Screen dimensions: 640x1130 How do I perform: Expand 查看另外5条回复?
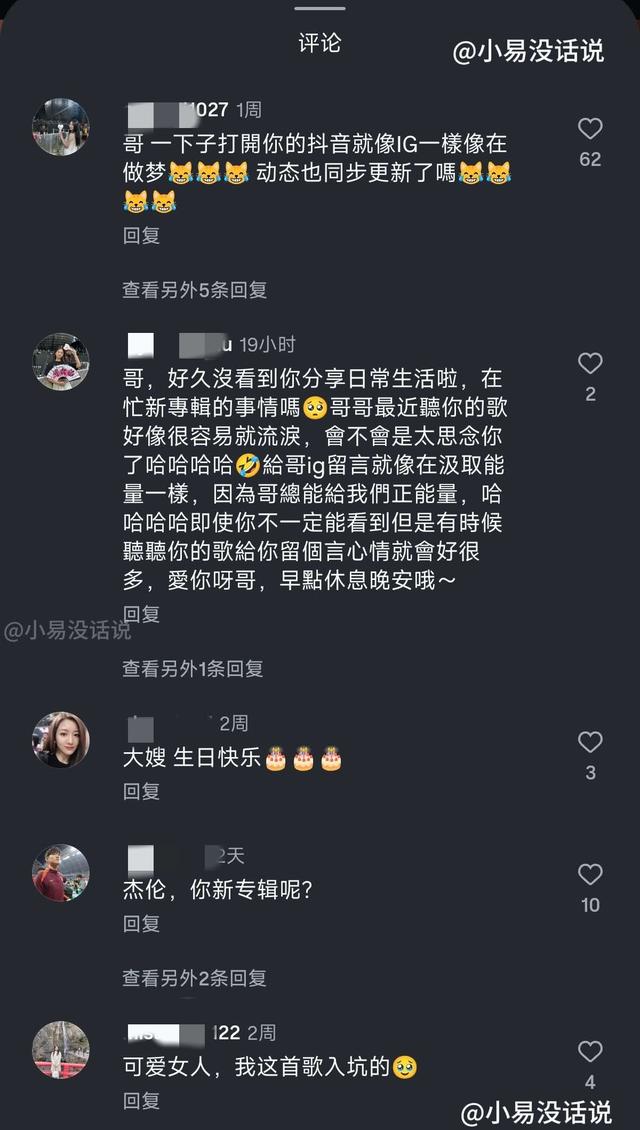(194, 290)
